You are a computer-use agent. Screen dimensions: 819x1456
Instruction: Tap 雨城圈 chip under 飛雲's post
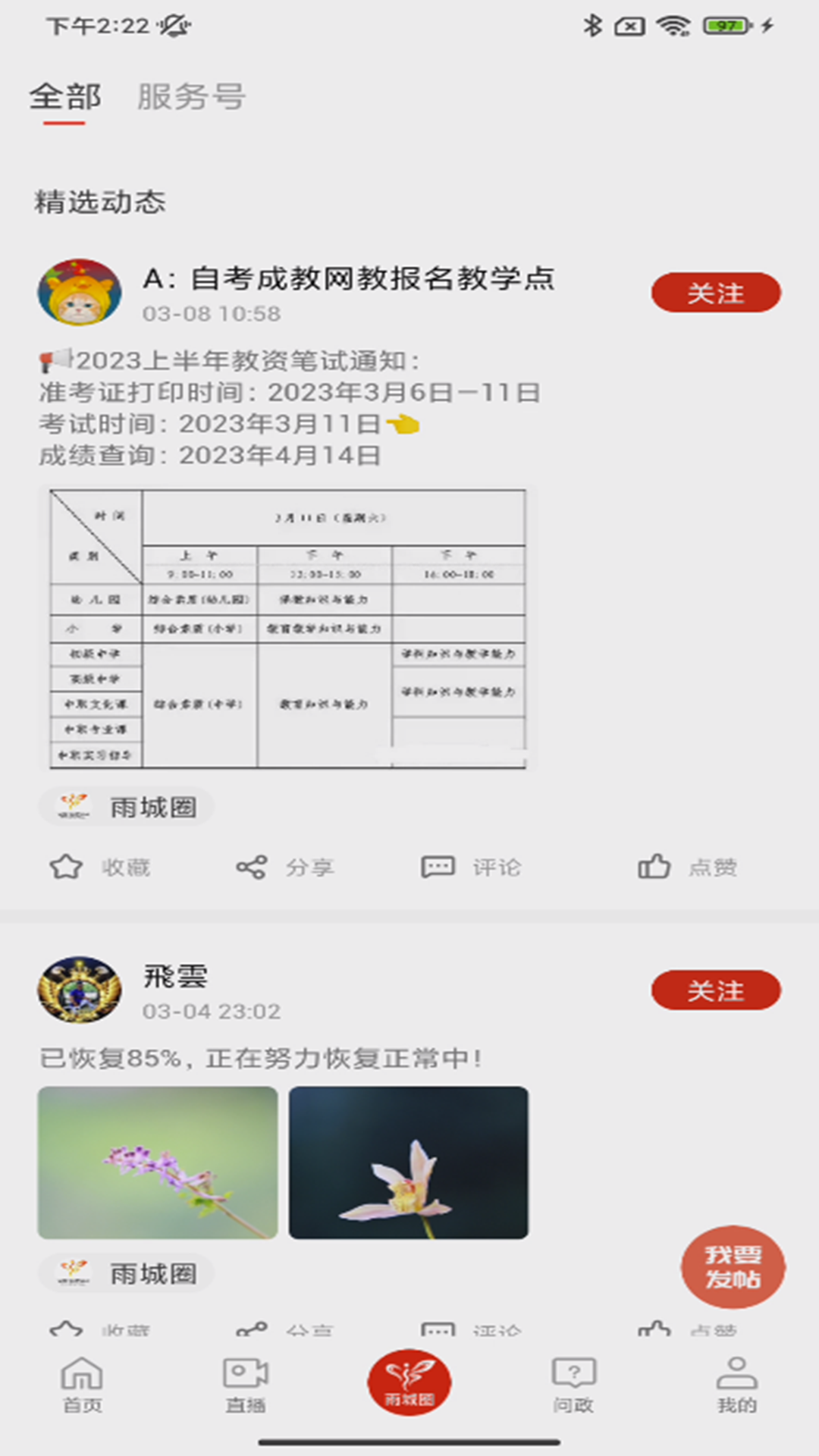127,1273
